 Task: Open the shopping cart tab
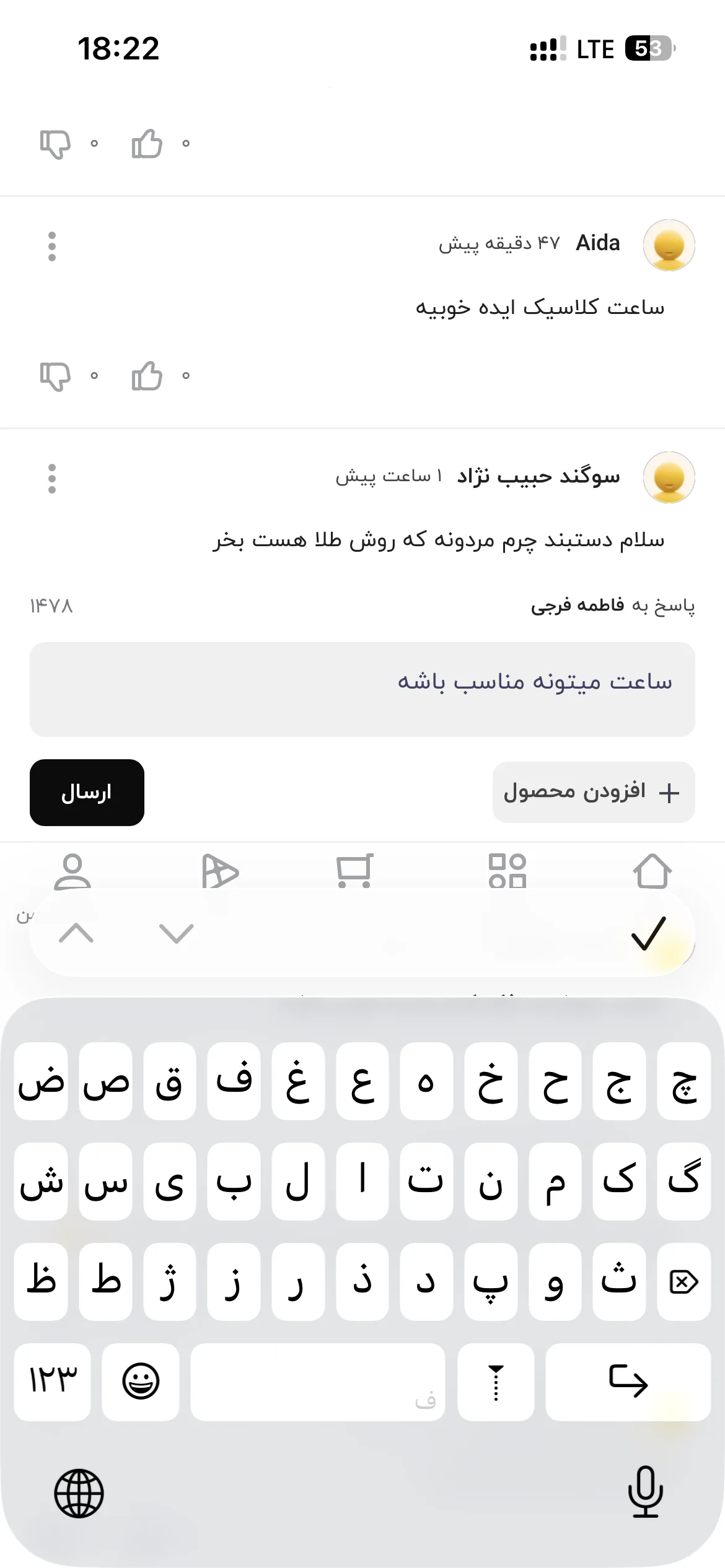[355, 871]
